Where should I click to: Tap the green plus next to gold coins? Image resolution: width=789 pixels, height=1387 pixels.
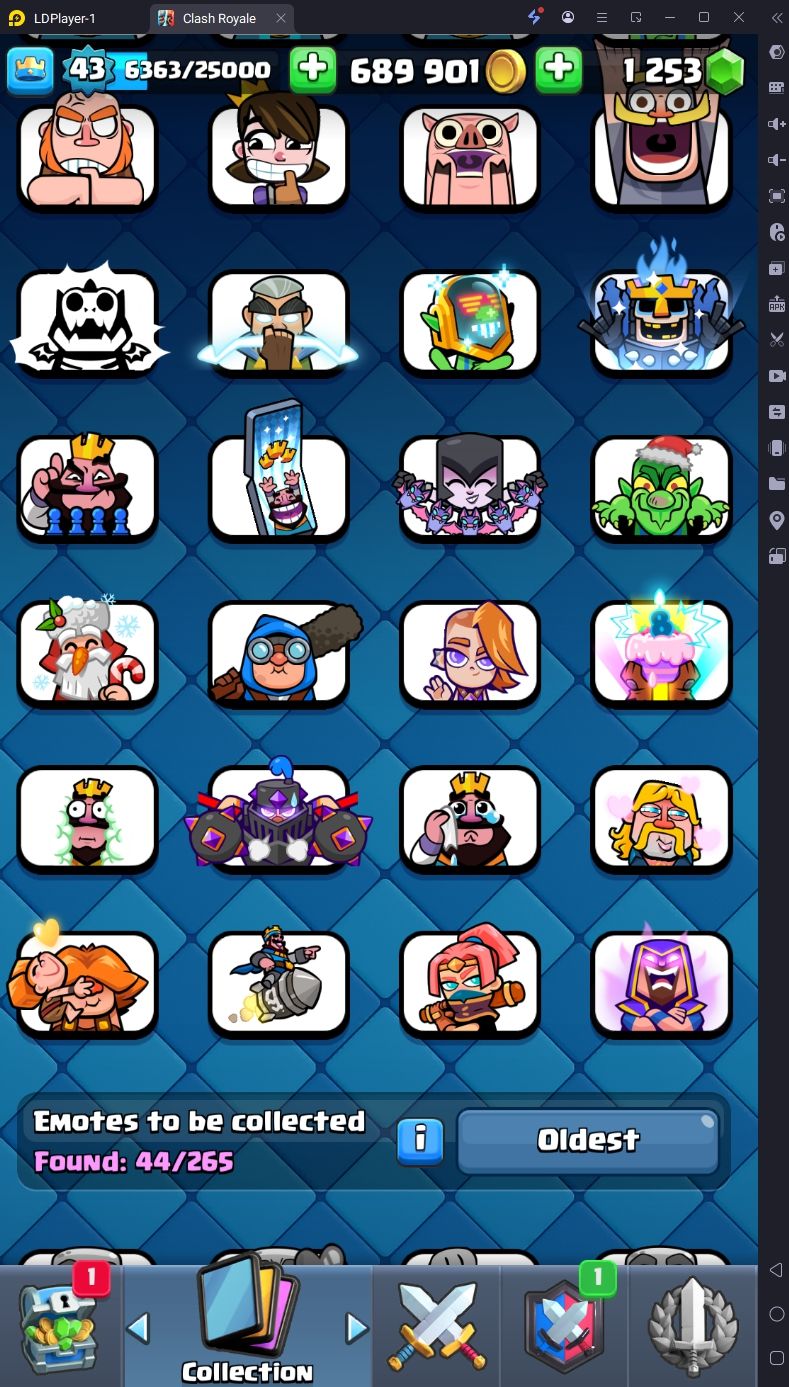(559, 70)
